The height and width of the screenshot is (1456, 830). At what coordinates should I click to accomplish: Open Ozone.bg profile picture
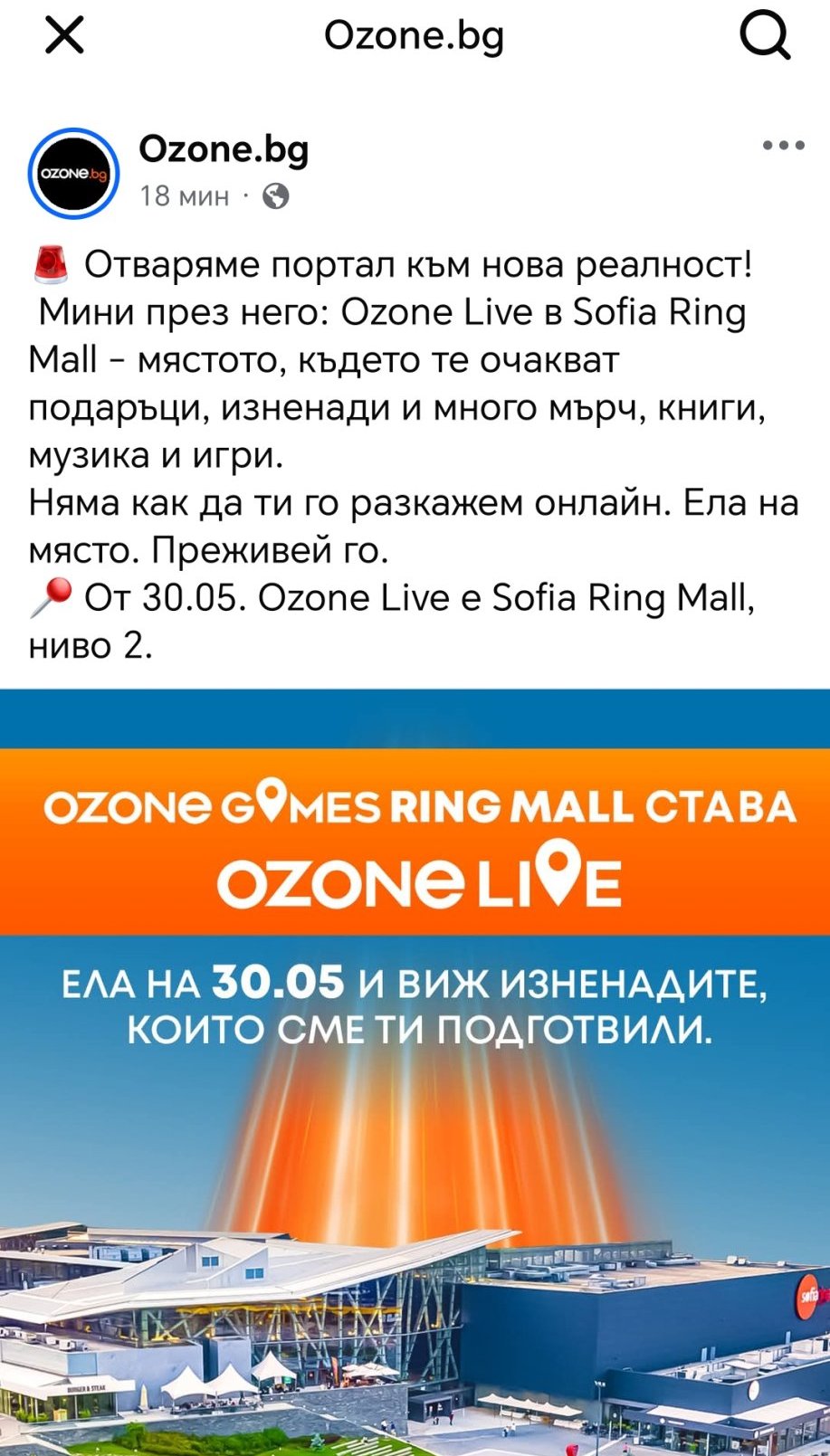tap(74, 174)
